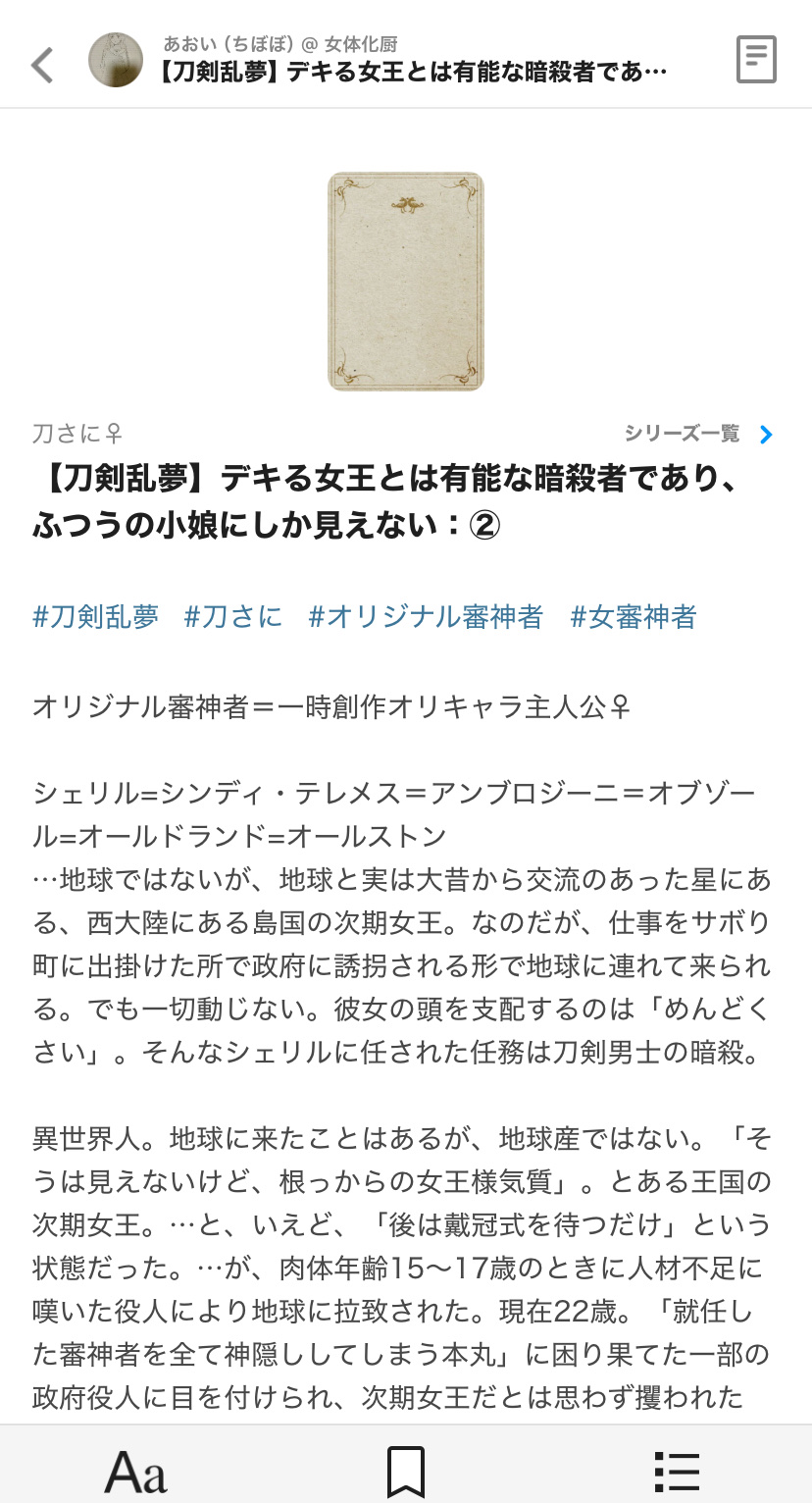The image size is (812, 1503).
Task: Bookmark this novel
Action: point(405,1471)
